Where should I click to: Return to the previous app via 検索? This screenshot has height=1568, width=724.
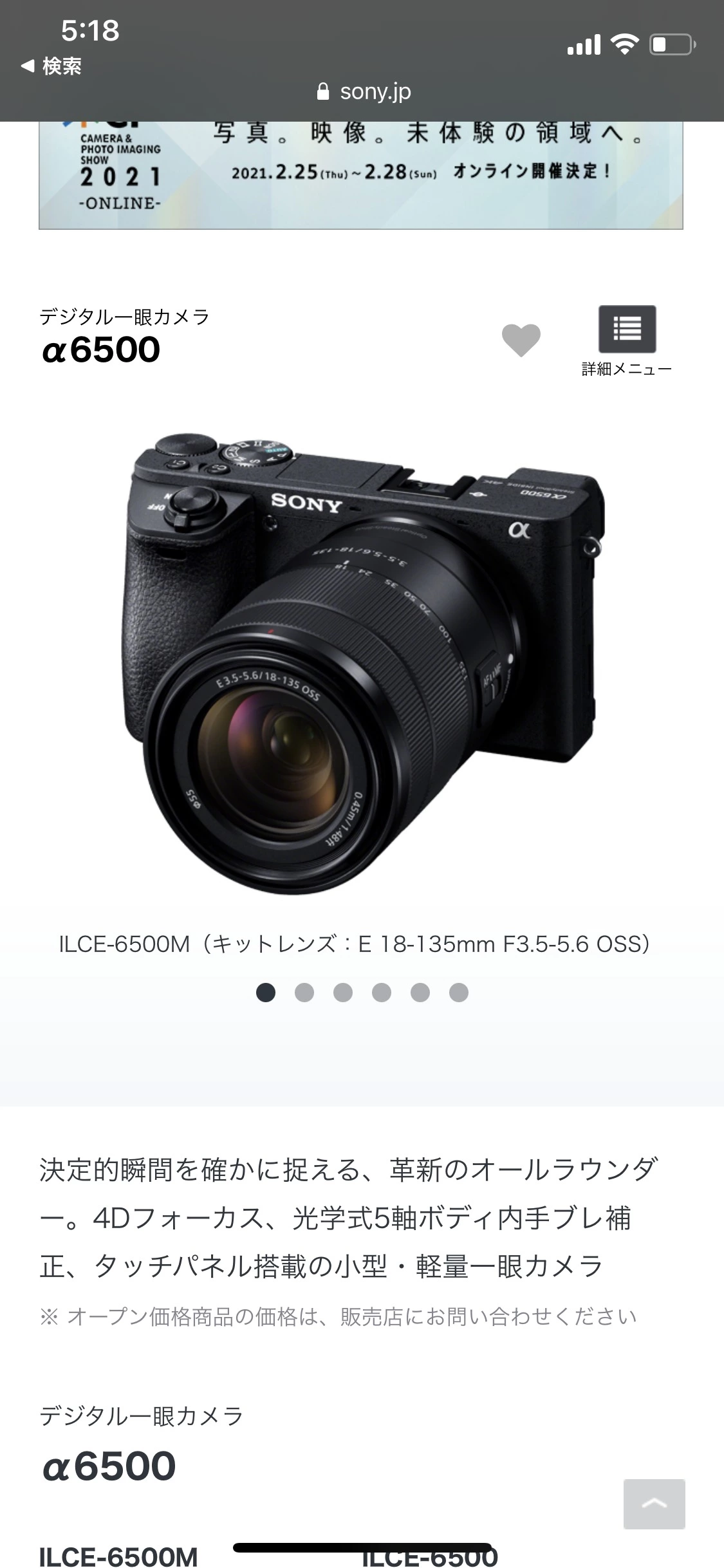pyautogui.click(x=51, y=66)
